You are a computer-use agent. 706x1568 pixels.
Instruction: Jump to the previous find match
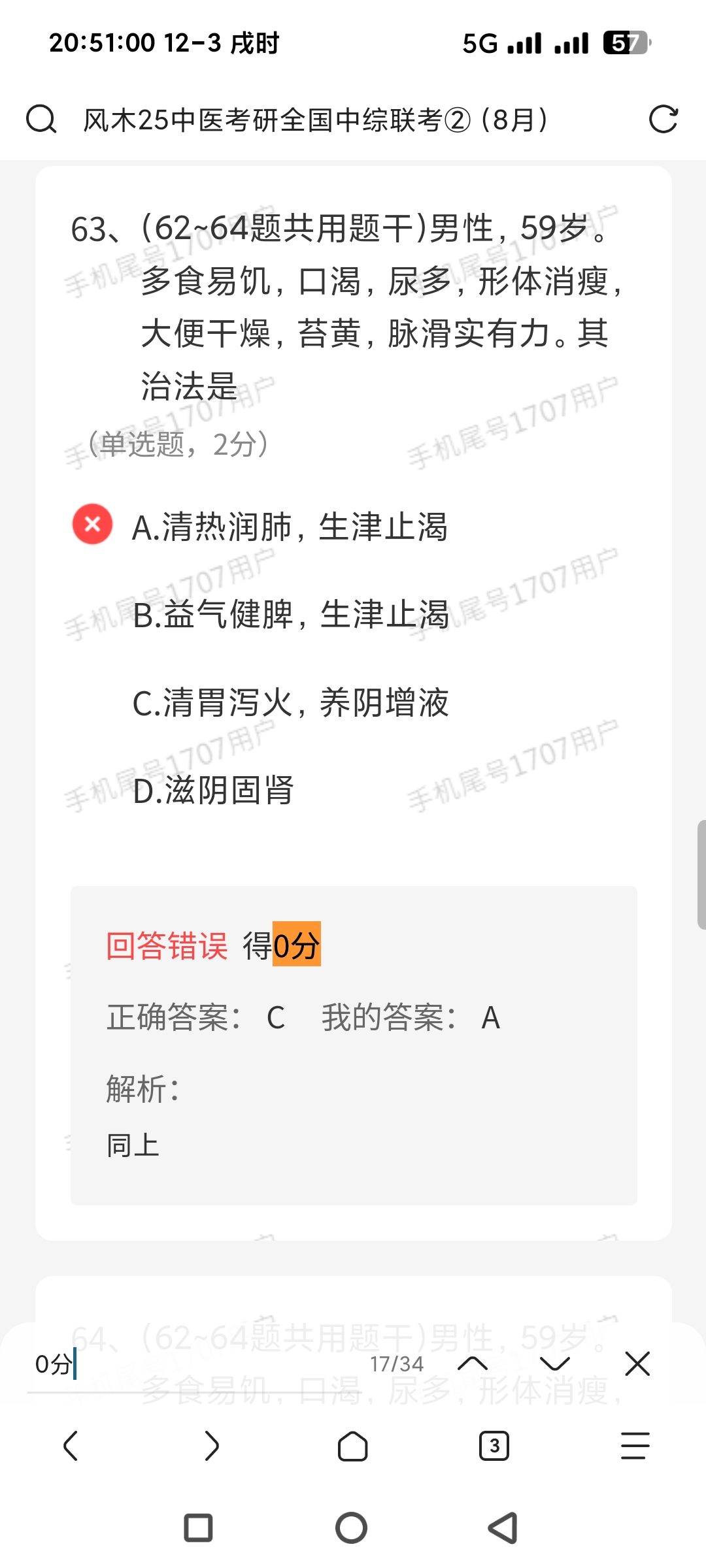473,1364
